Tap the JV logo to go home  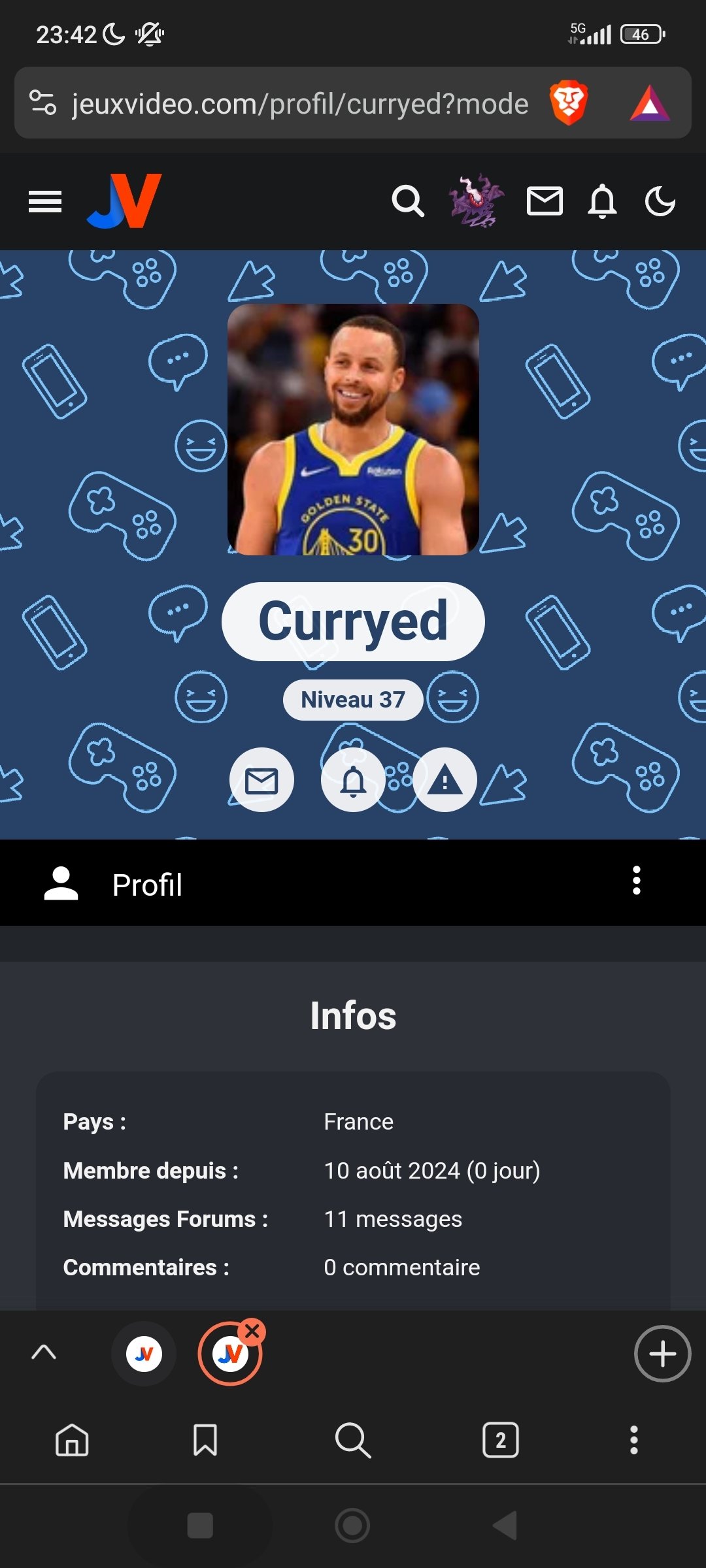click(x=124, y=201)
